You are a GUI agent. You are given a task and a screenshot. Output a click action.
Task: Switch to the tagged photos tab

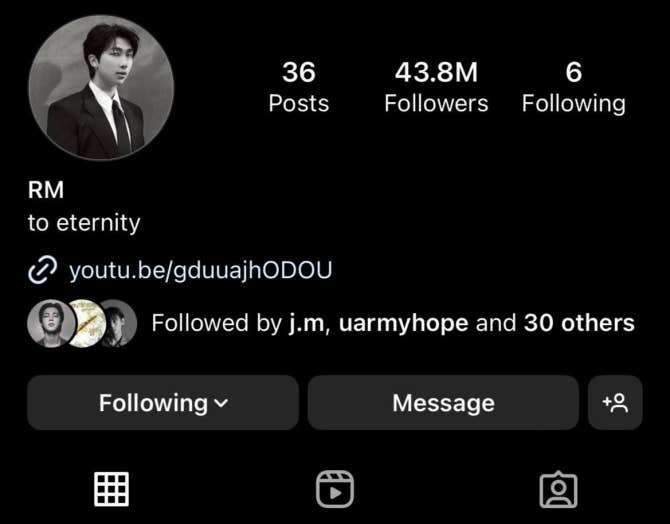[x=558, y=489]
